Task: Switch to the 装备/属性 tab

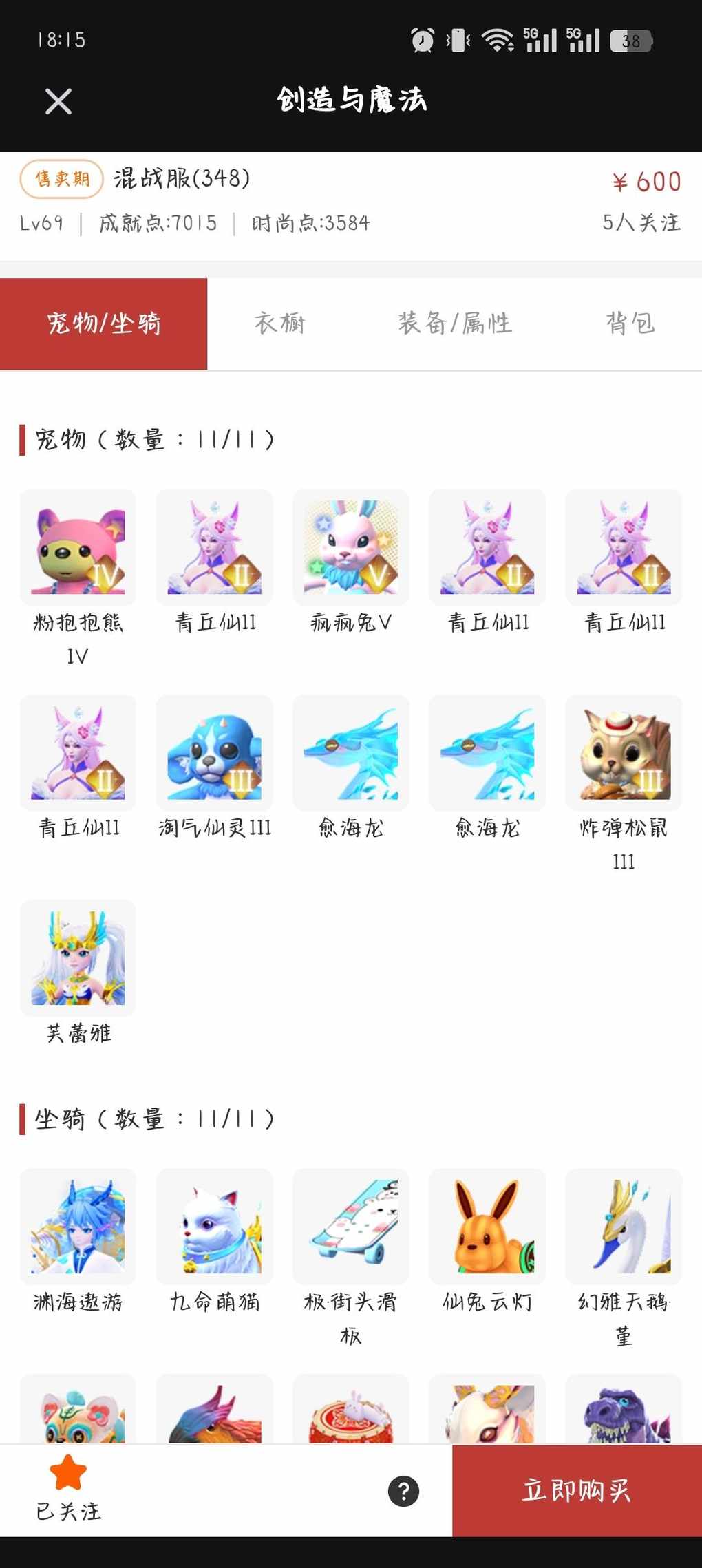Action: pos(455,324)
